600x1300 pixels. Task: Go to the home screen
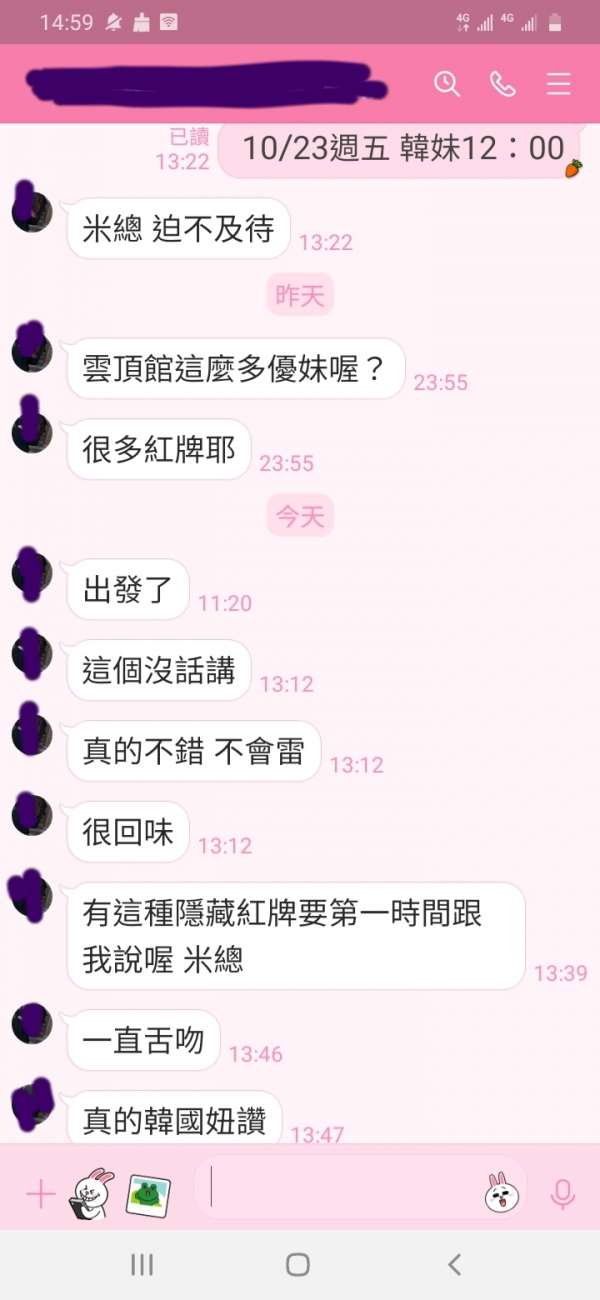(x=298, y=1265)
